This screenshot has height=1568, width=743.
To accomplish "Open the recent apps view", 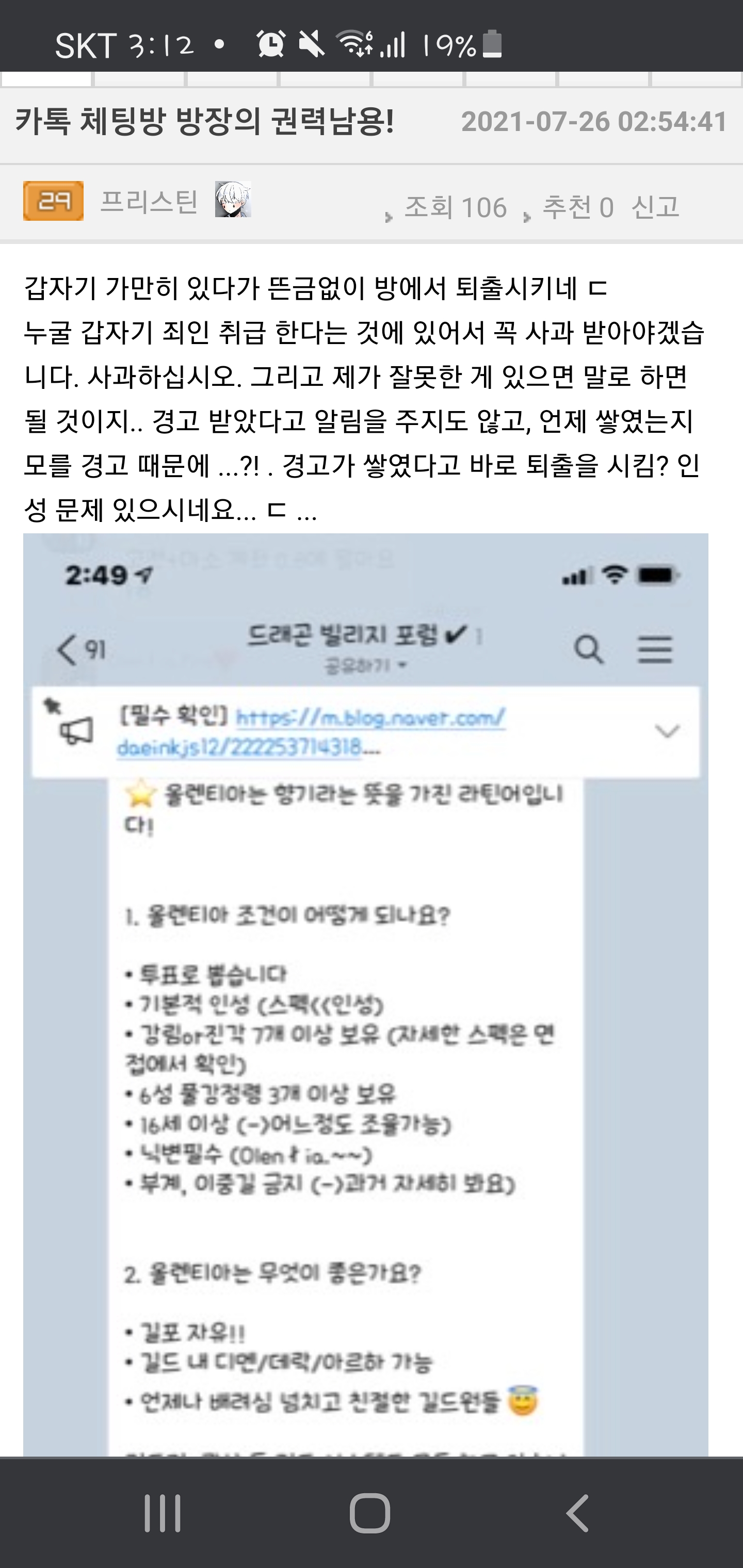I will (163, 1513).
